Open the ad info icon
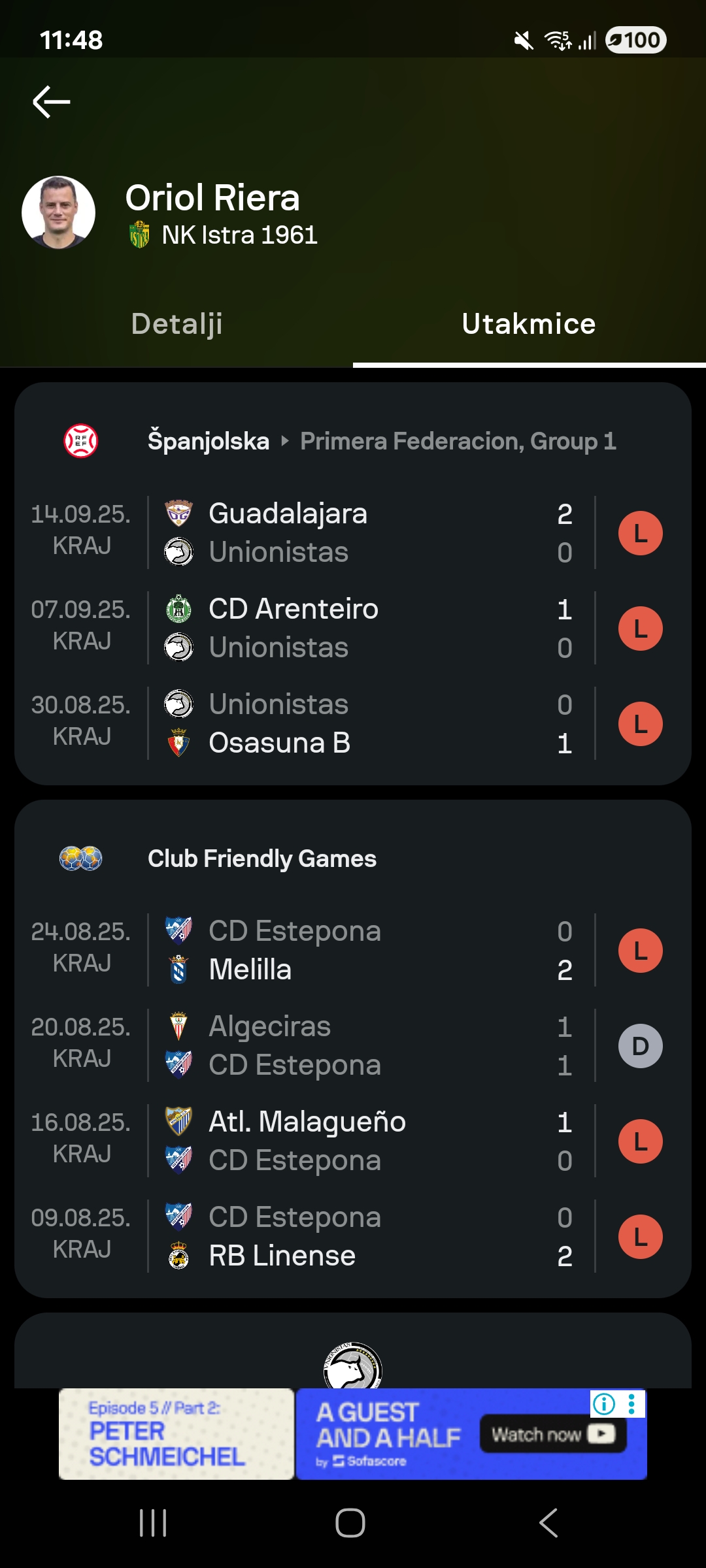The image size is (706, 1568). pyautogui.click(x=603, y=1403)
